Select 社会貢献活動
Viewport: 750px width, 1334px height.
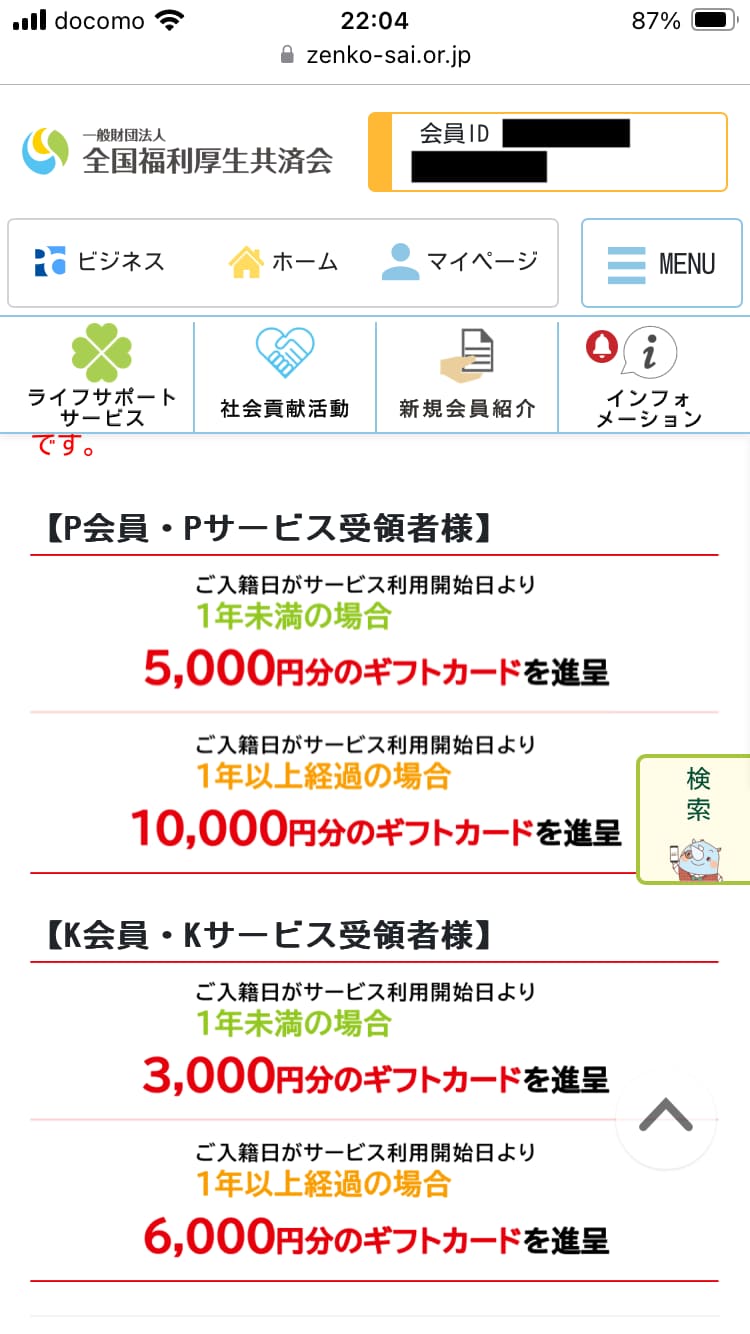pos(284,377)
